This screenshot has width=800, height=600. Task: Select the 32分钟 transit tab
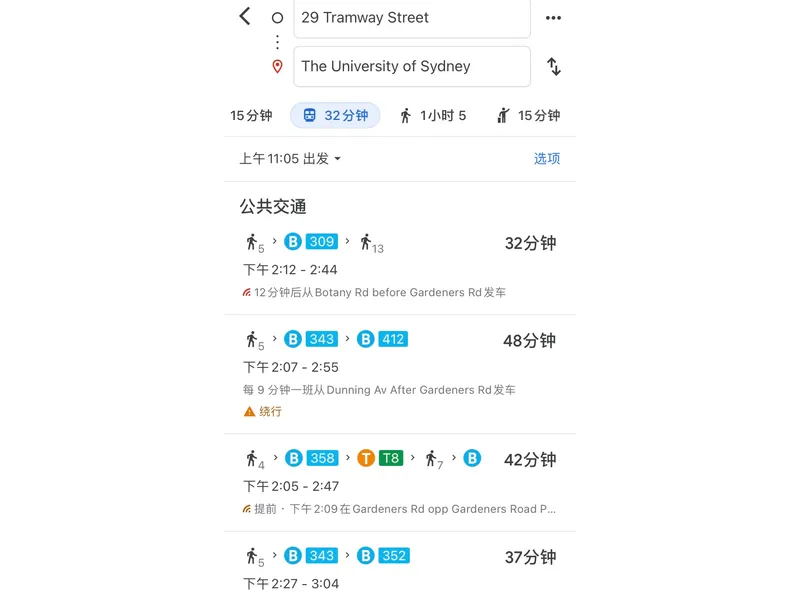pos(335,116)
